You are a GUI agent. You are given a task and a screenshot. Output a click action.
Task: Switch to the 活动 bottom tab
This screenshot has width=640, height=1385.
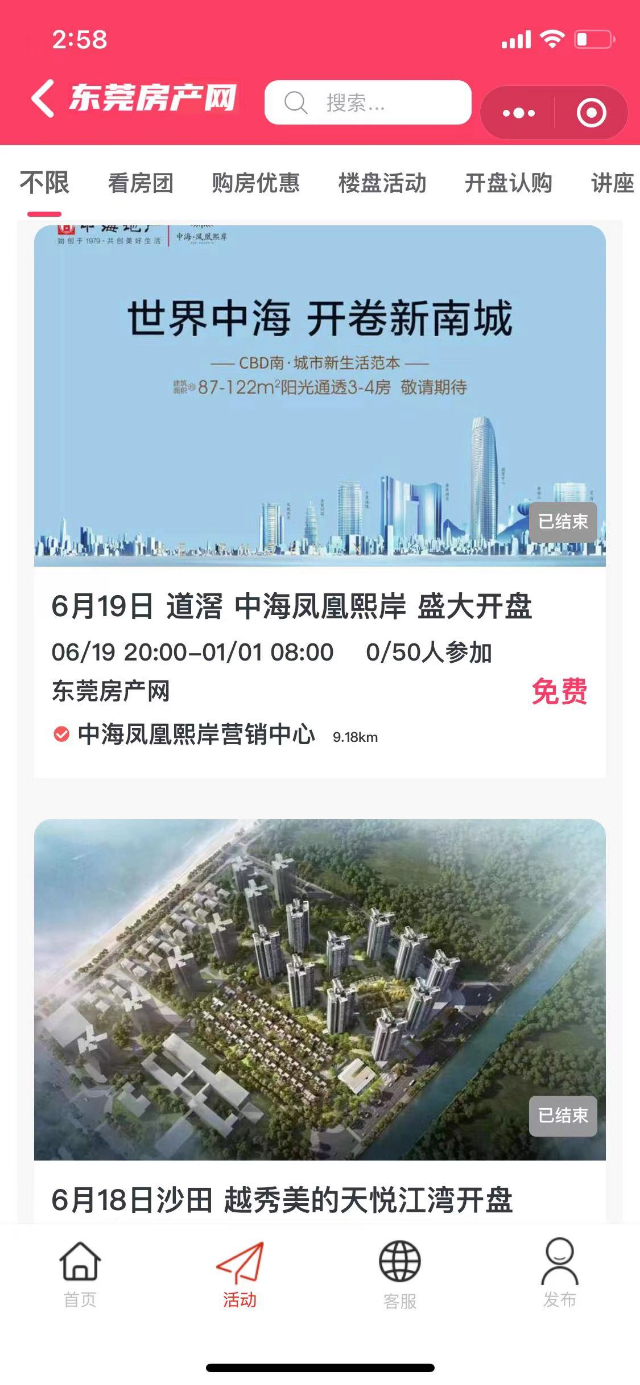pyautogui.click(x=240, y=1274)
